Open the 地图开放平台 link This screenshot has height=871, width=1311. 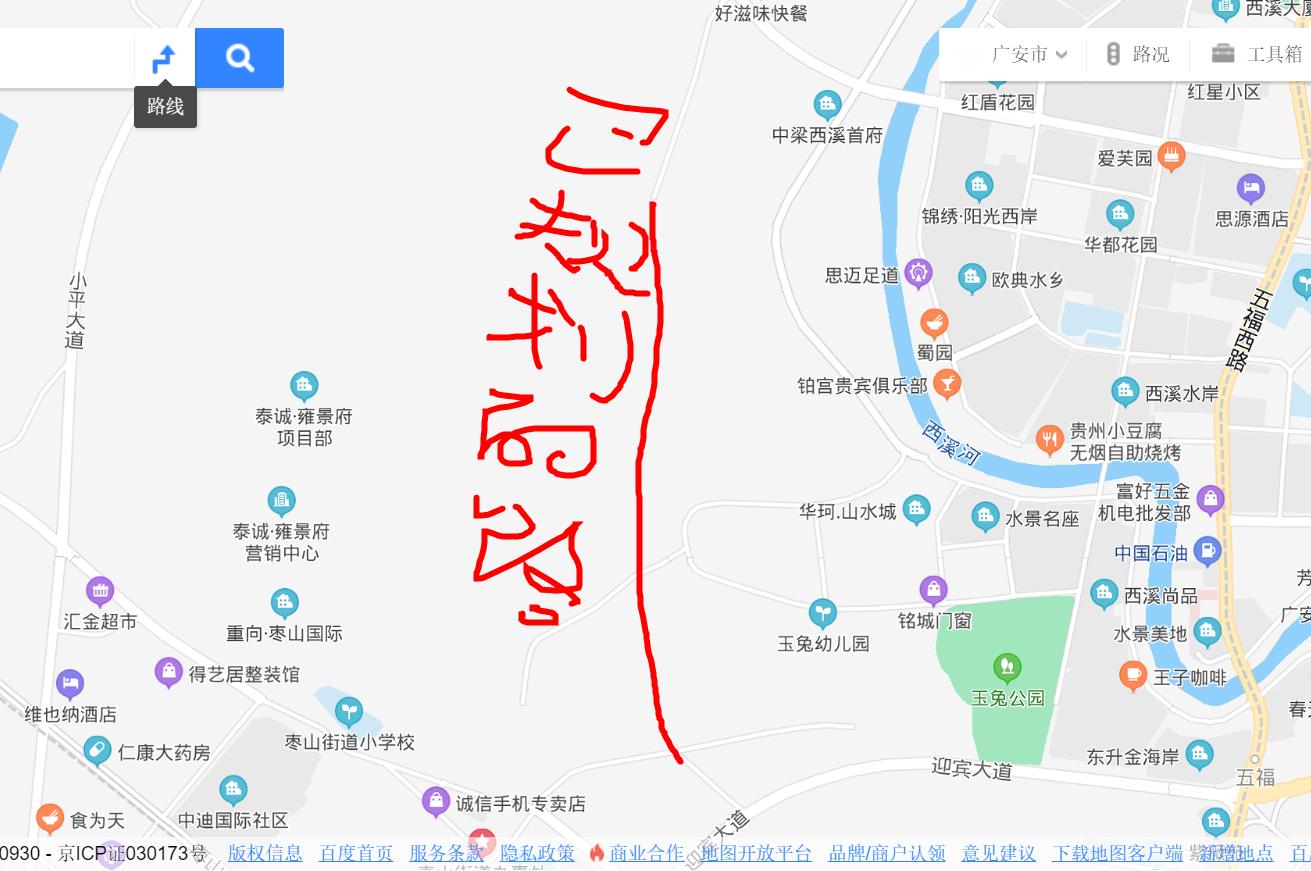(756, 853)
